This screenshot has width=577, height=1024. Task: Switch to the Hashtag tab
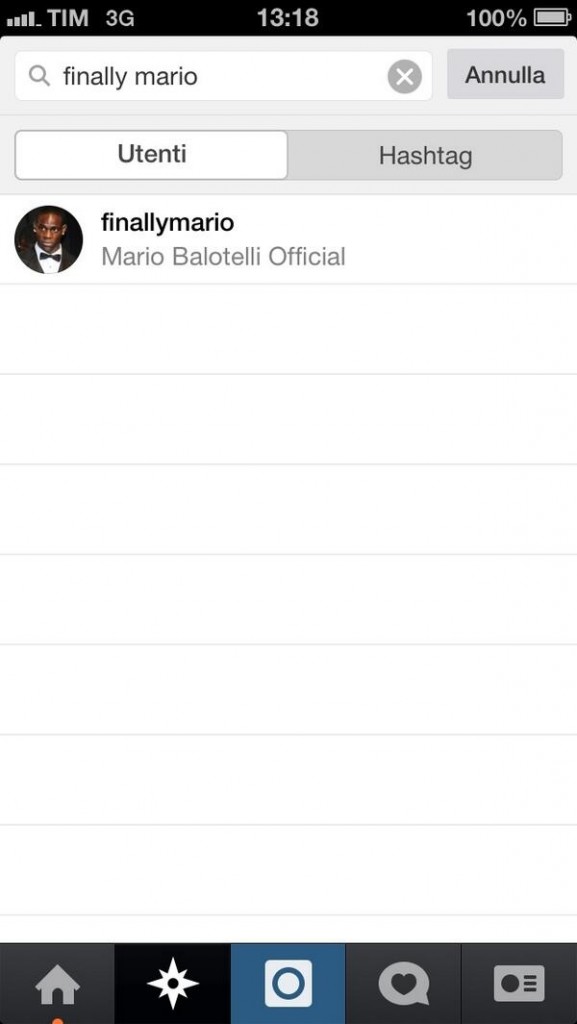[x=425, y=155]
